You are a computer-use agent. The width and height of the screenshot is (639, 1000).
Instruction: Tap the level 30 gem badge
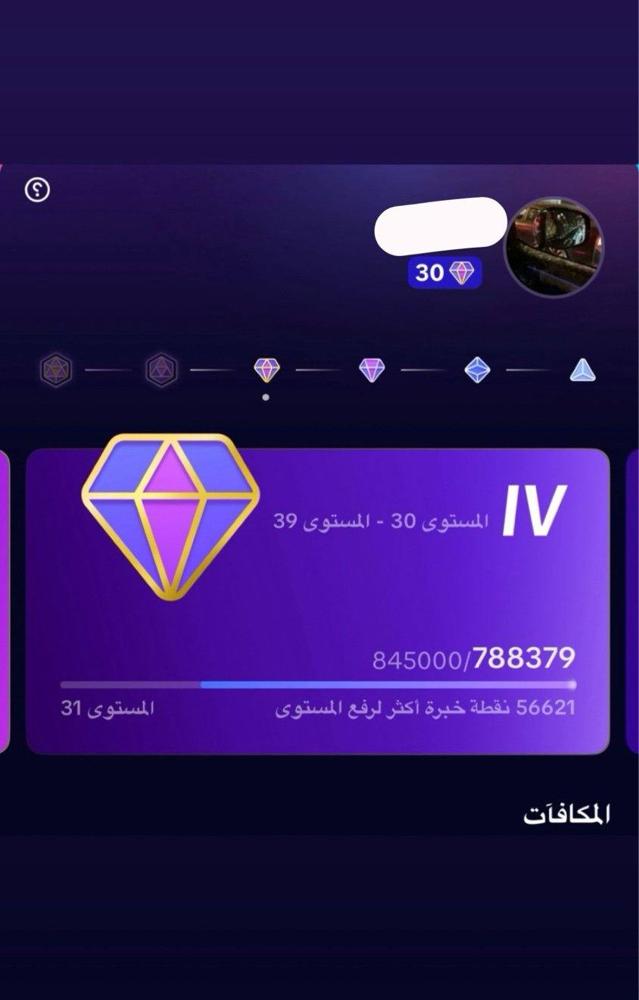(445, 272)
